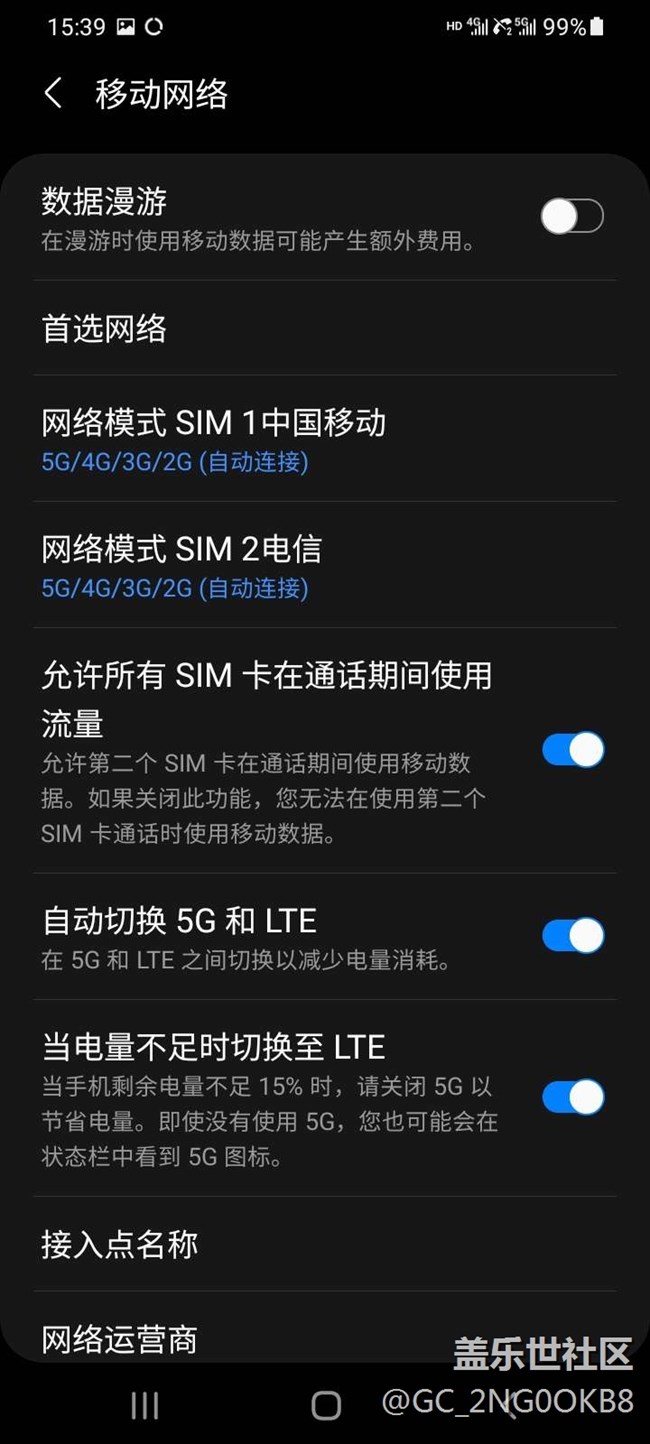650x1444 pixels.
Task: Open 网络模式 SIM 1中国移动
Action: (325, 439)
